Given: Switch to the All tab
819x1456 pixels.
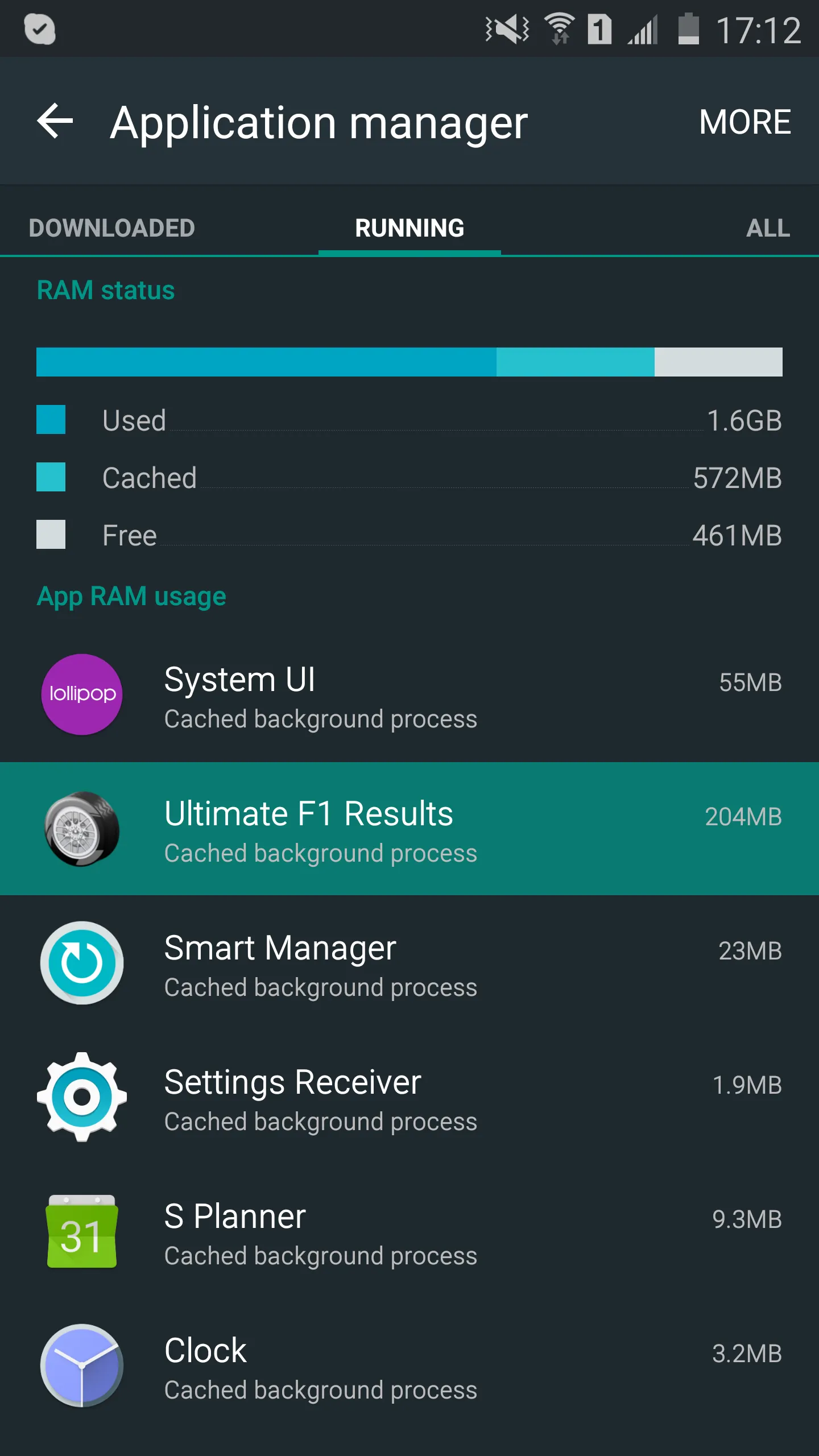Looking at the screenshot, I should pos(768,228).
